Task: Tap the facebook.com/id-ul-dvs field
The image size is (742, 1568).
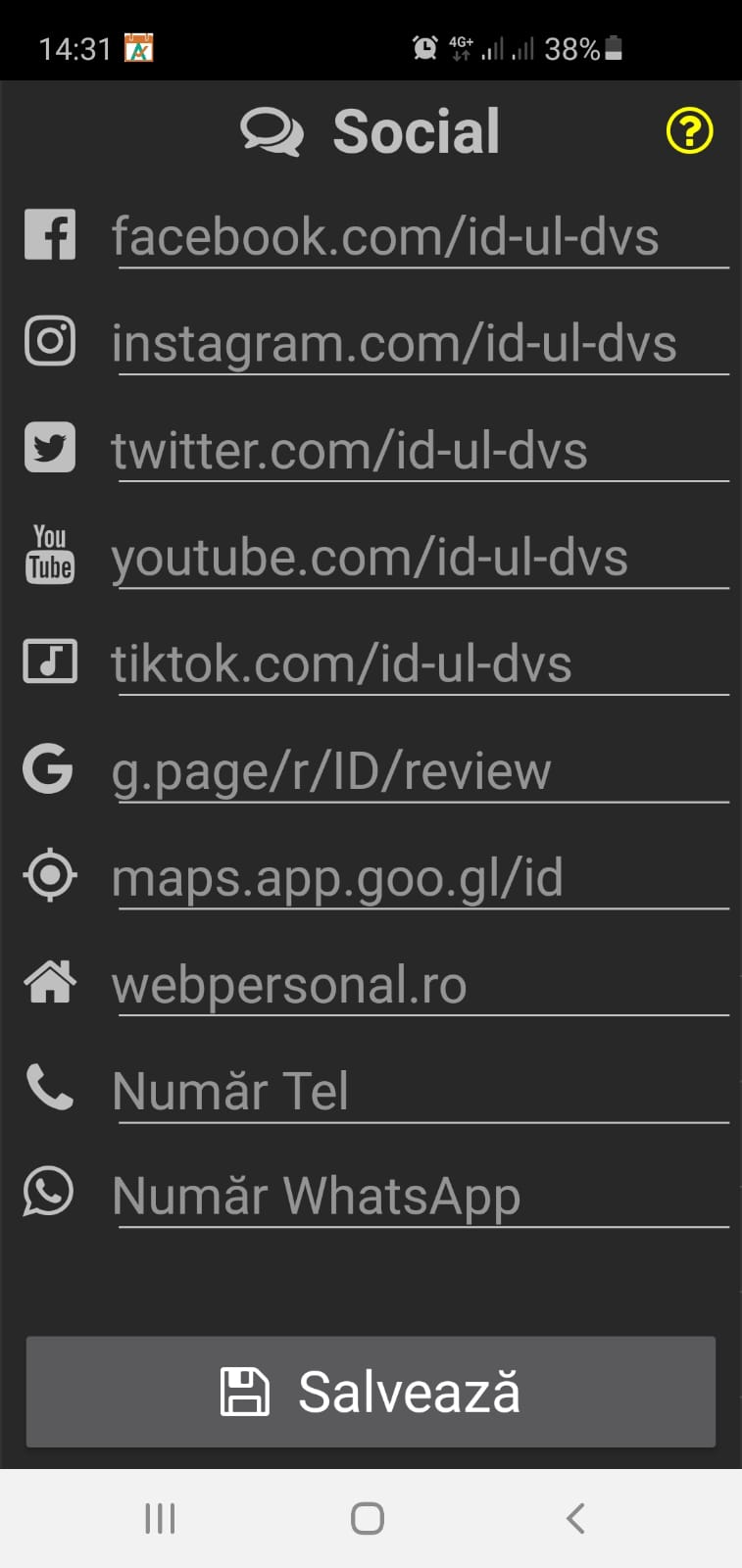Action: coord(421,237)
